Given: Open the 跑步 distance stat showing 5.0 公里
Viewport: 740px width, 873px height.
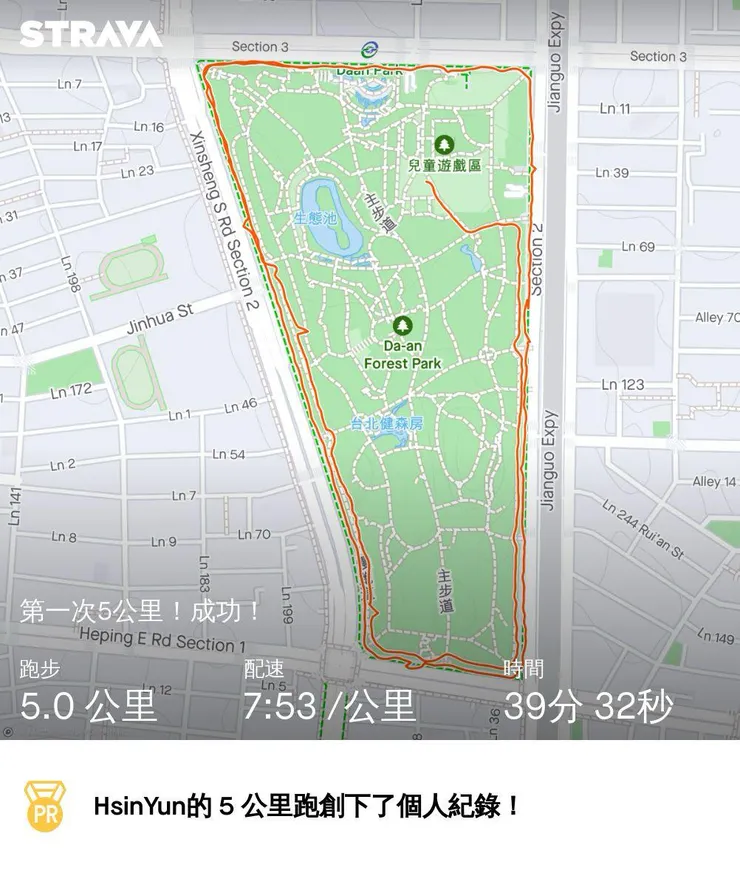Looking at the screenshot, I should point(85,705).
